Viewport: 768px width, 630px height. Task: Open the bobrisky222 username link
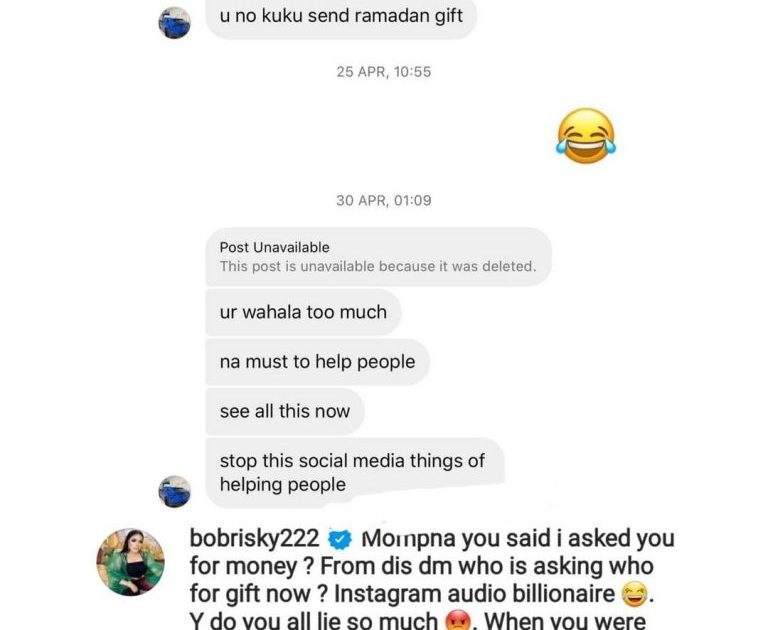click(x=254, y=539)
